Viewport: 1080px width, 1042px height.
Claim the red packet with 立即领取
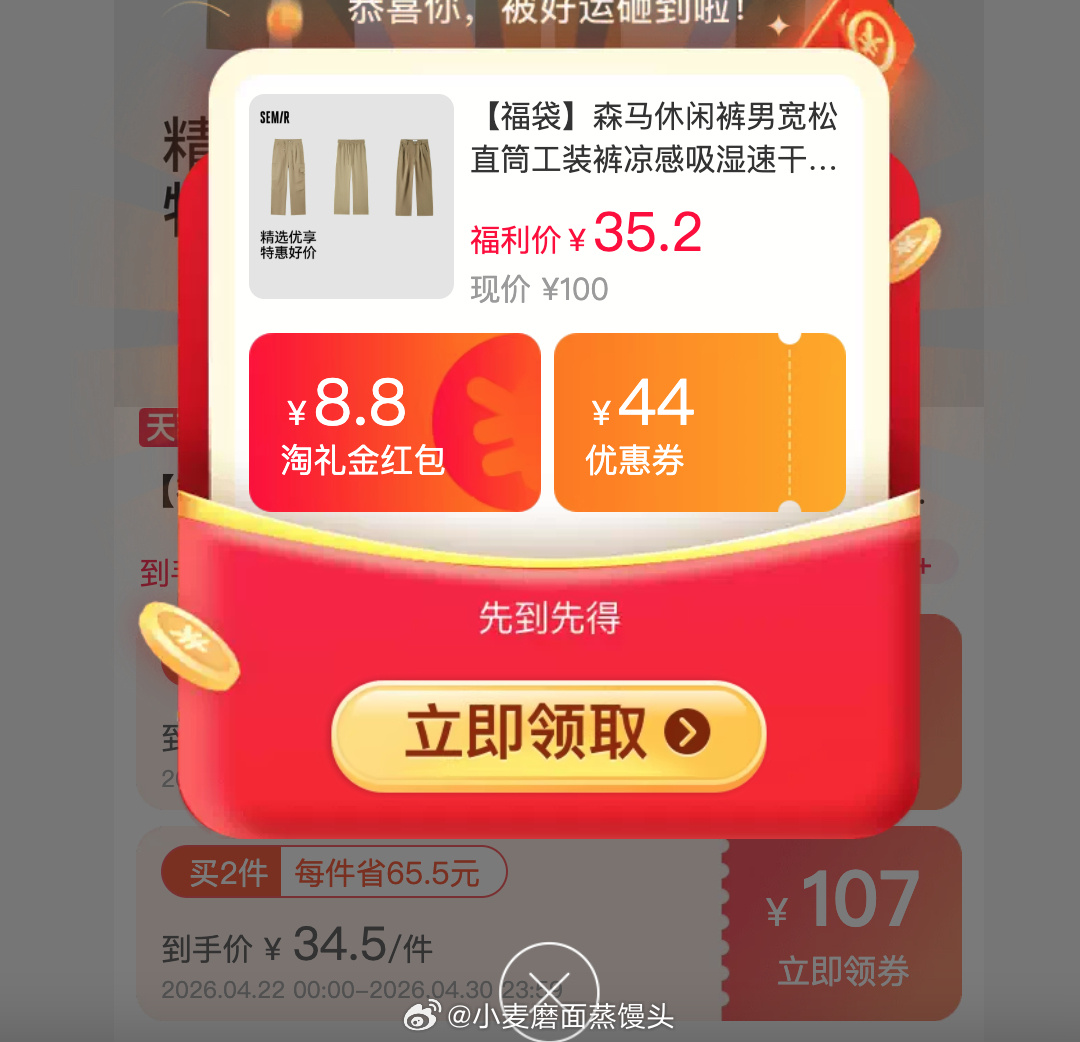tap(548, 734)
